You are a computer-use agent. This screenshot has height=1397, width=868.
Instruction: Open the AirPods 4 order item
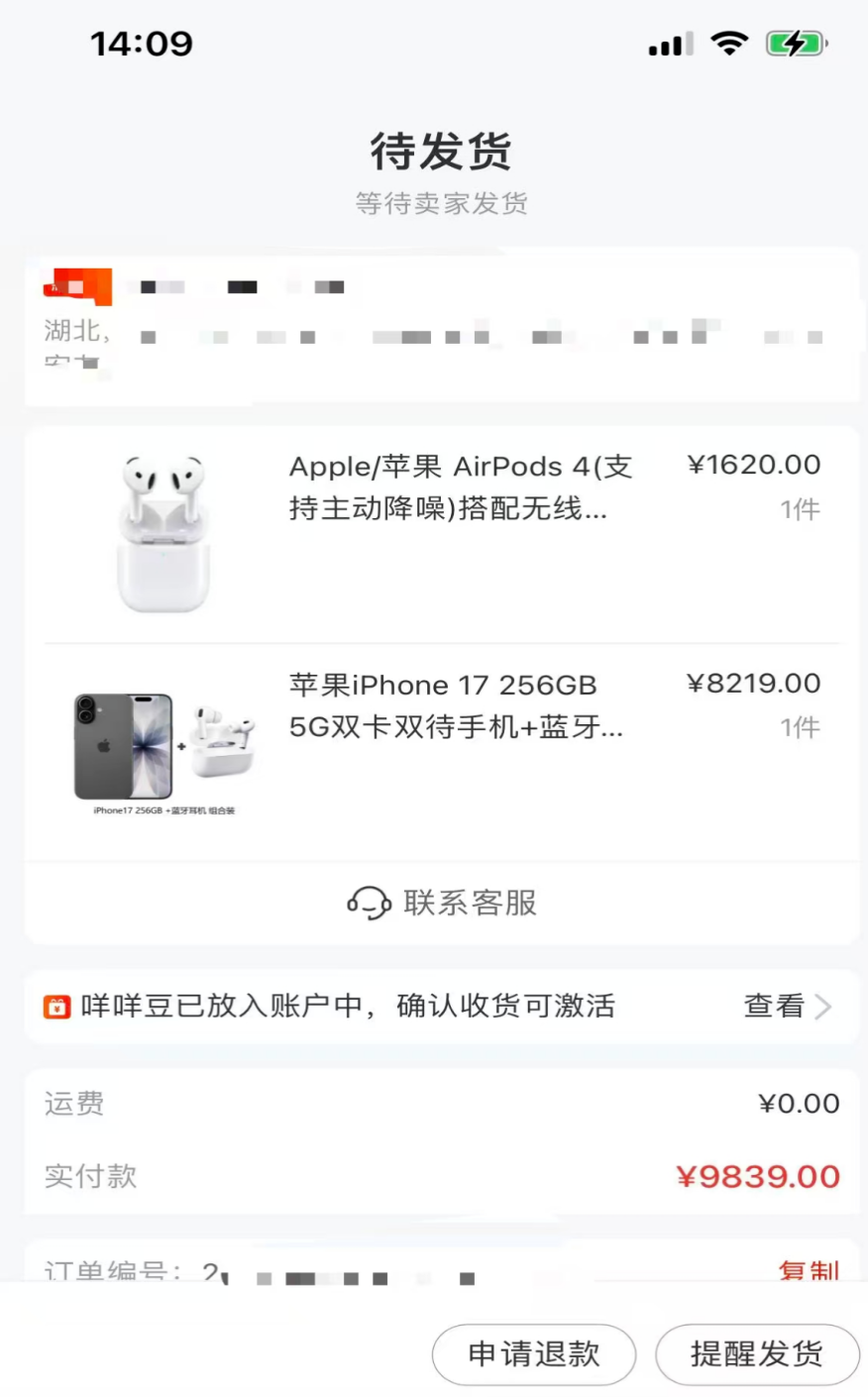(x=459, y=488)
